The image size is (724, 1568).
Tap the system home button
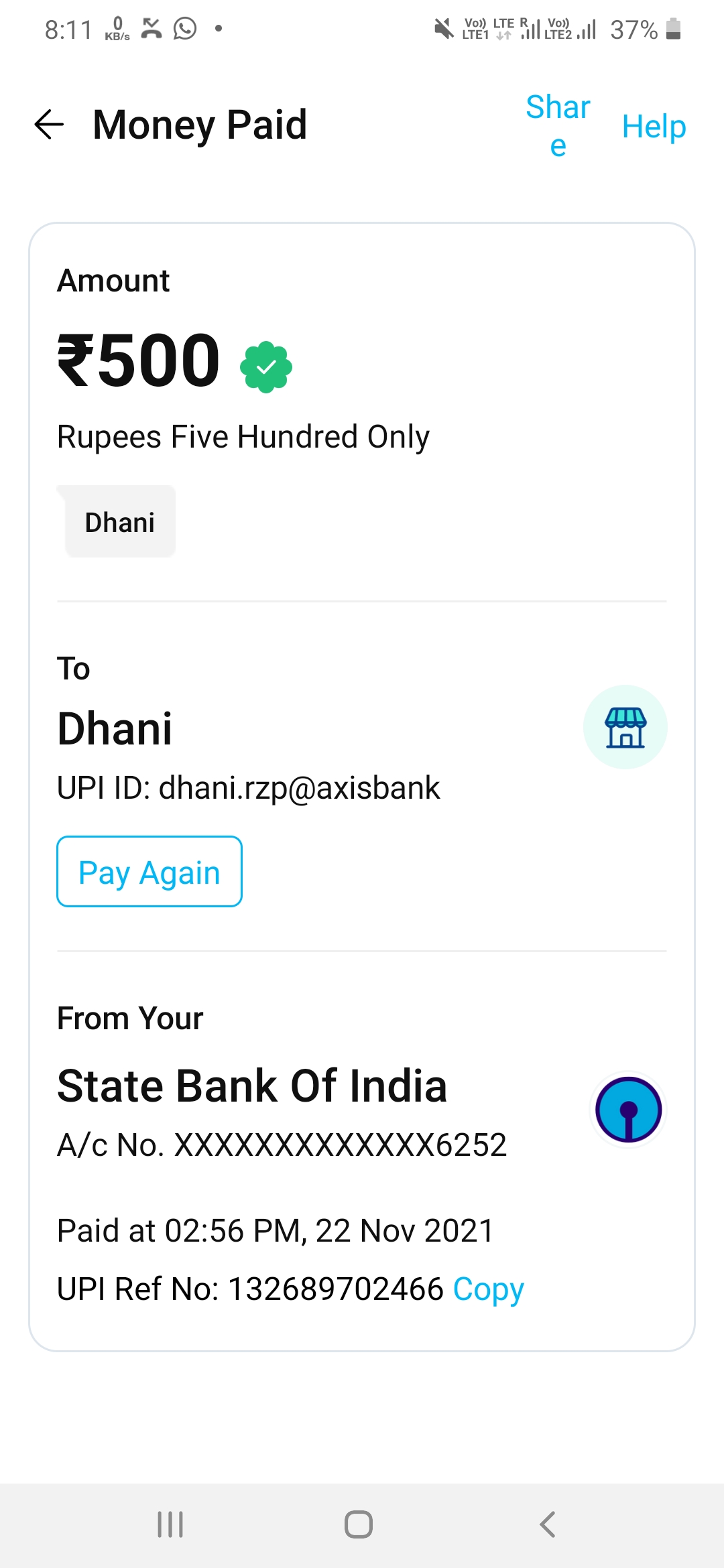pyautogui.click(x=359, y=1524)
